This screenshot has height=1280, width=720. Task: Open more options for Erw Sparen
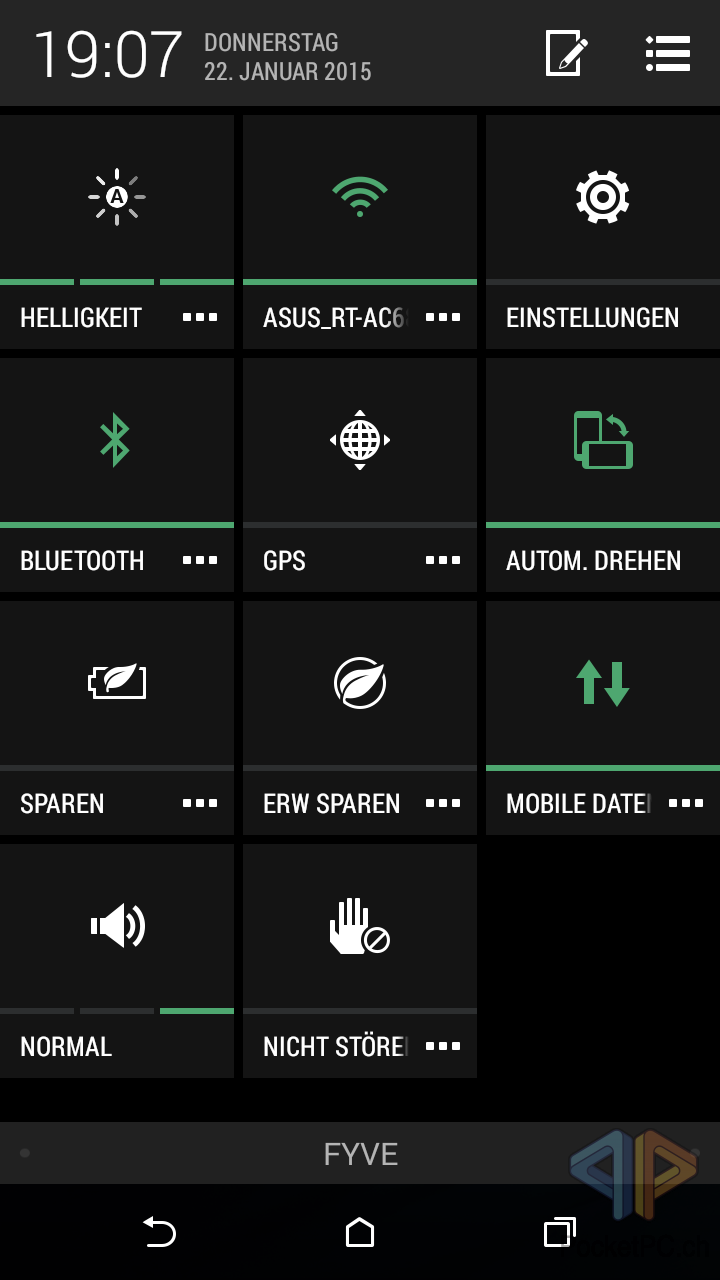pos(443,803)
